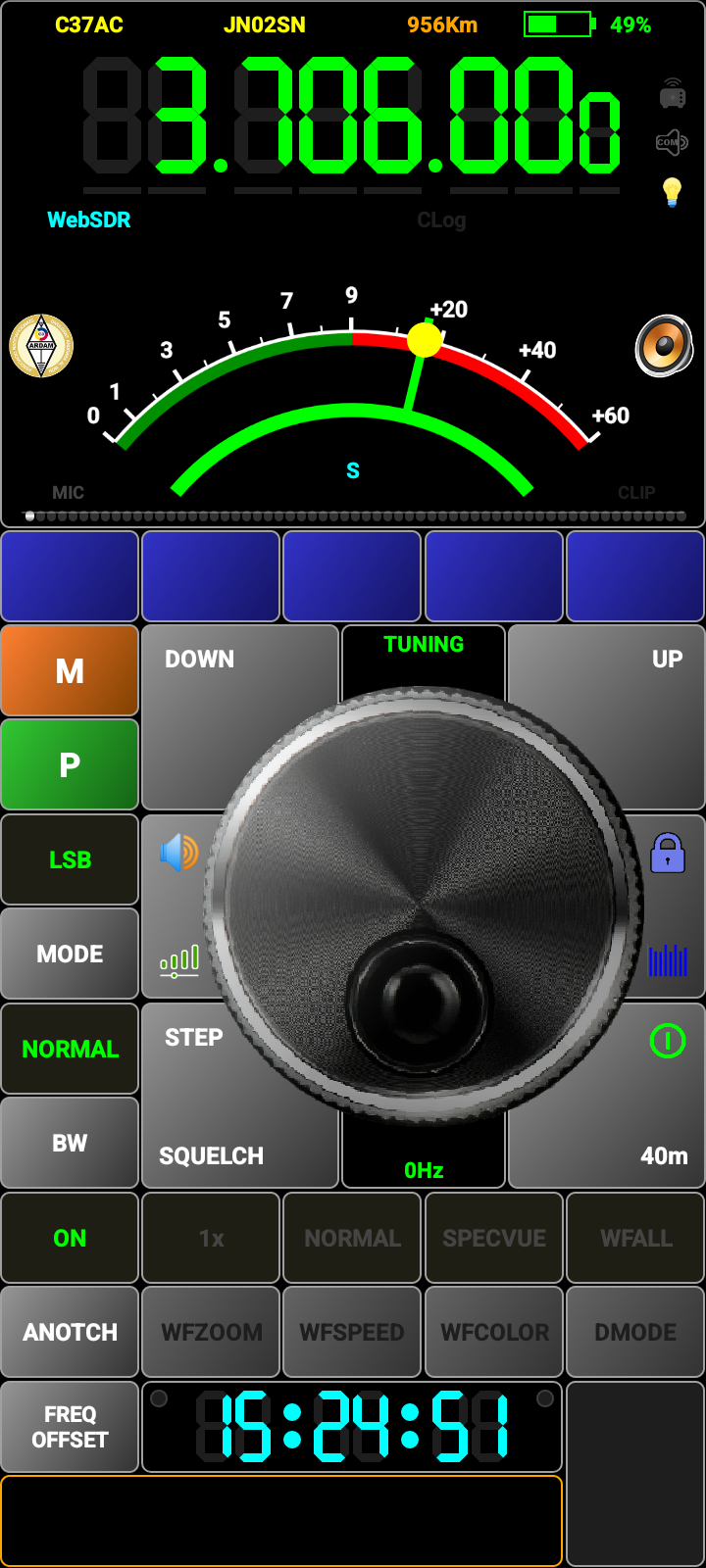
Task: Tap the orange M memory button
Action: [x=70, y=671]
